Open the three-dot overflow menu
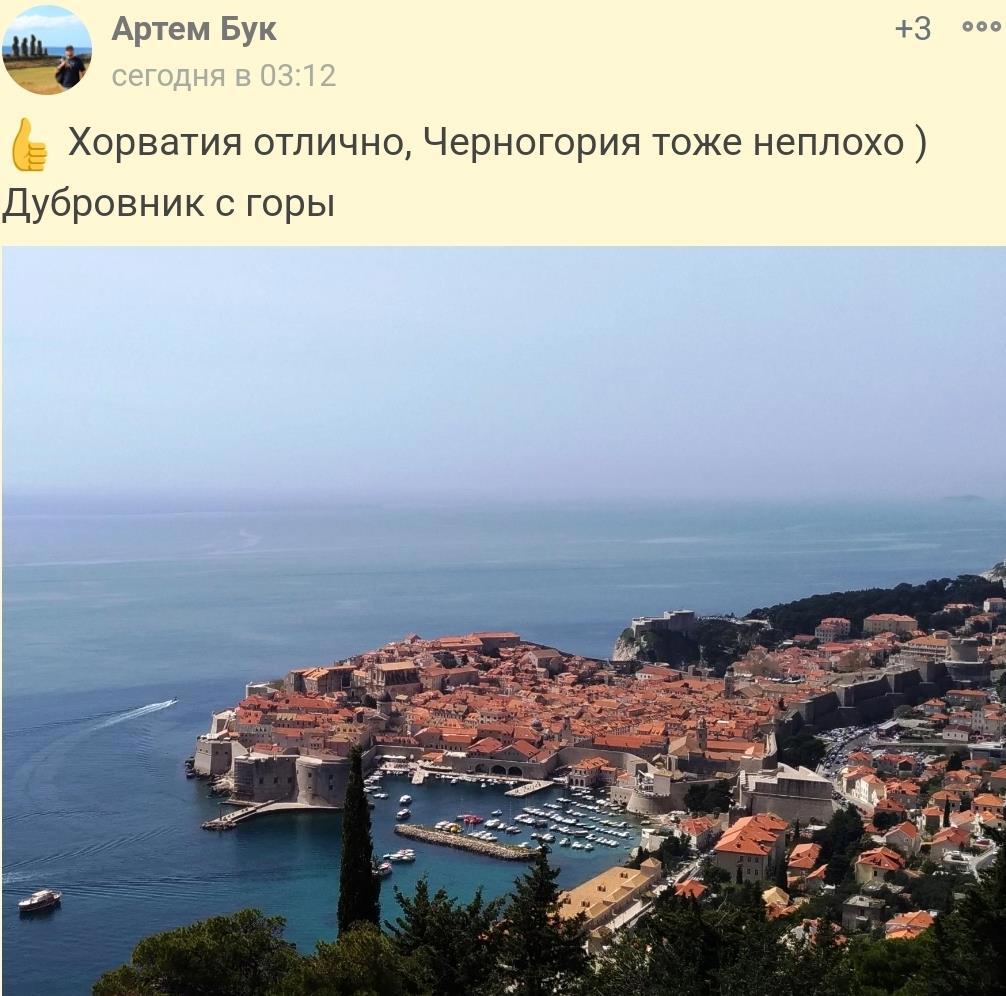The image size is (1006, 996). [980, 28]
